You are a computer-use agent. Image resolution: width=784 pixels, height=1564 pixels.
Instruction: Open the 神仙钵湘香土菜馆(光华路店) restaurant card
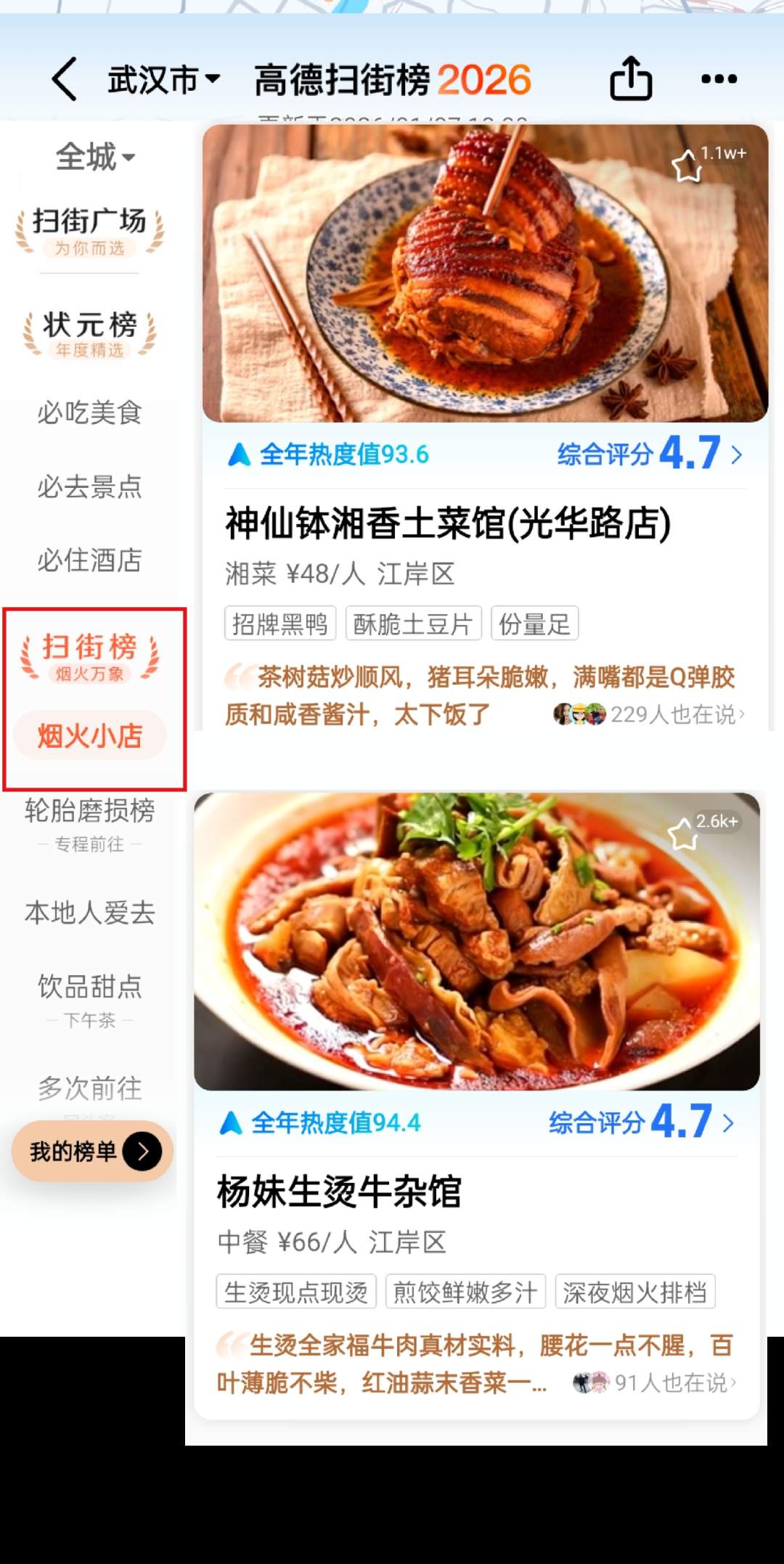[447, 523]
